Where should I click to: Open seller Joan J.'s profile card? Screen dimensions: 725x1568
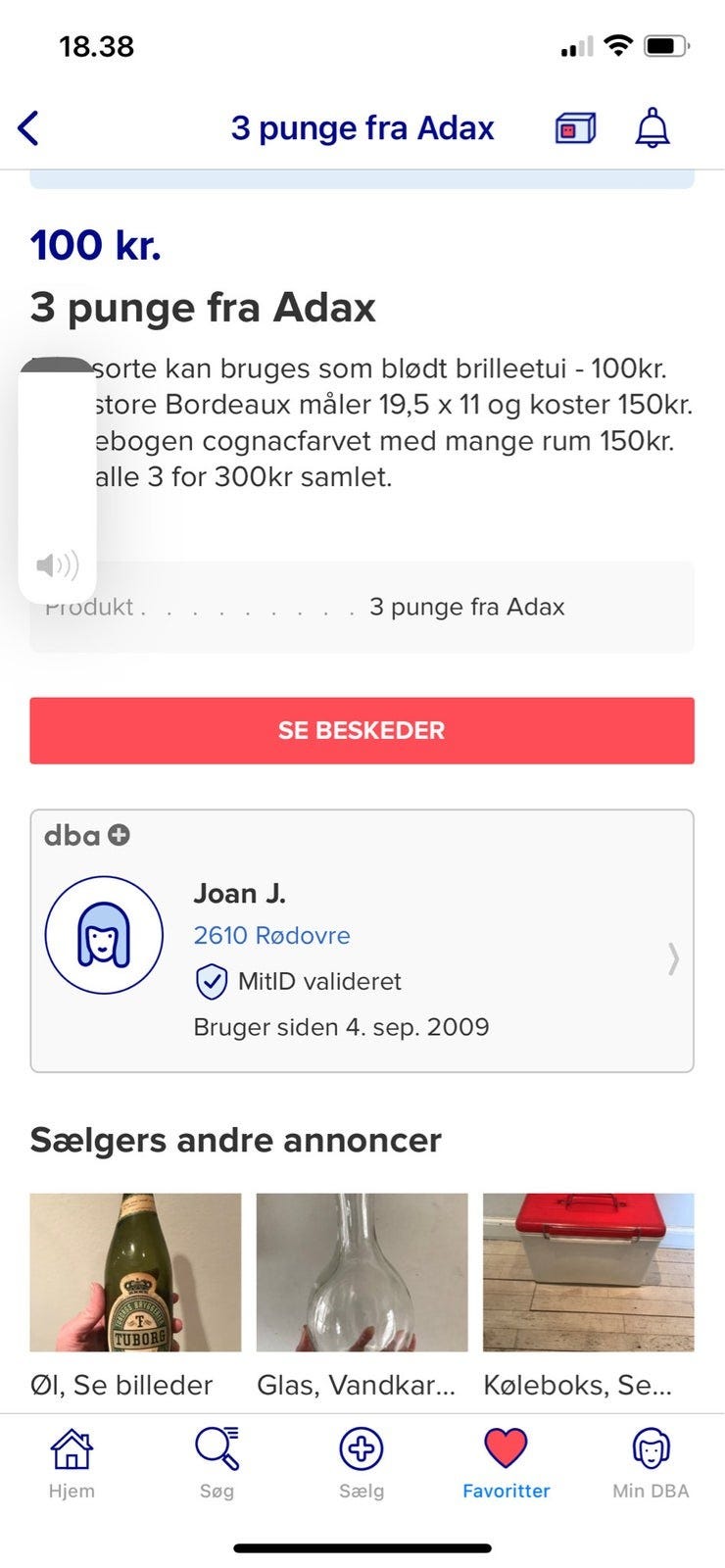362,941
